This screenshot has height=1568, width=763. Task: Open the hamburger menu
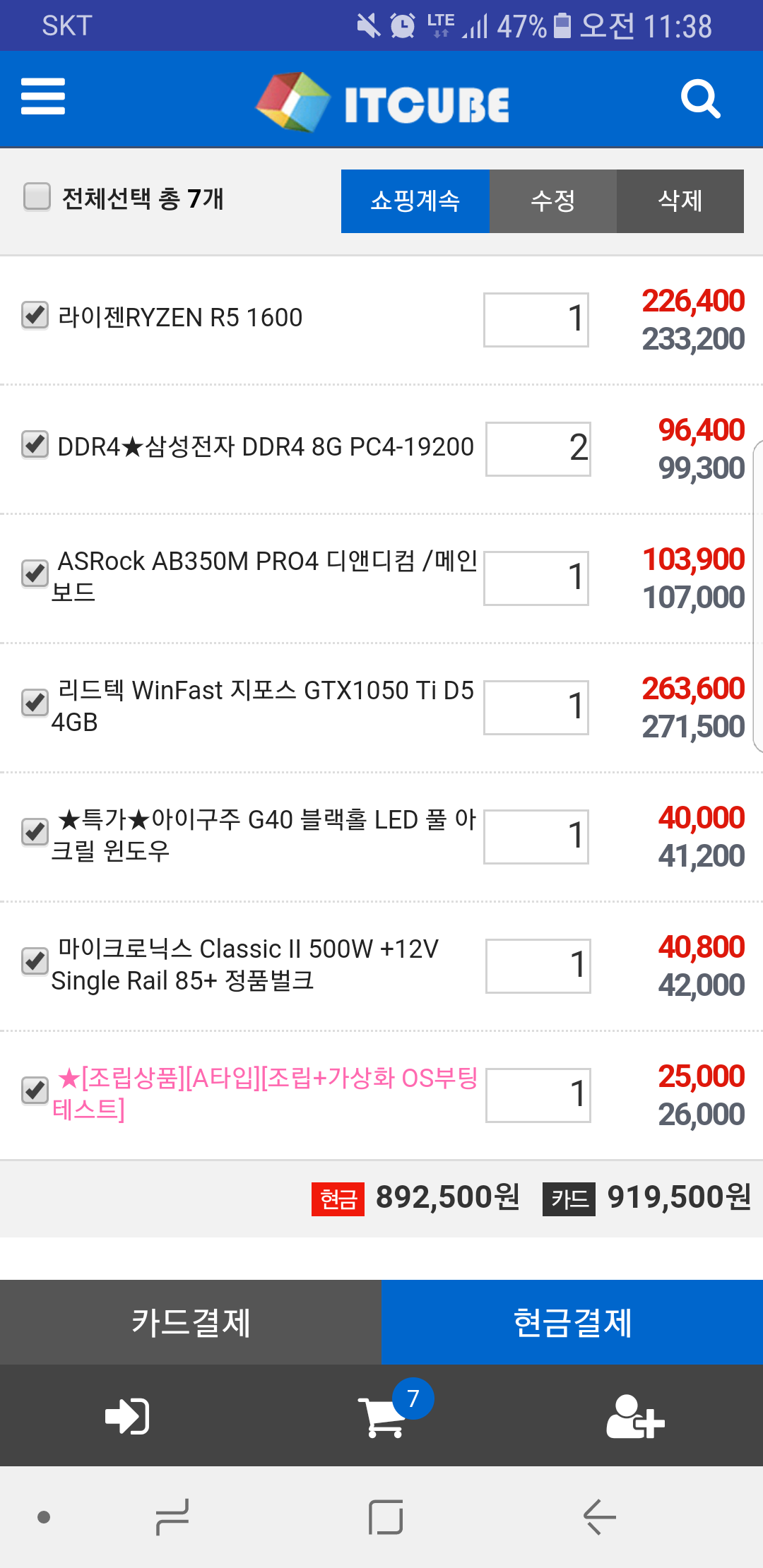pos(43,97)
